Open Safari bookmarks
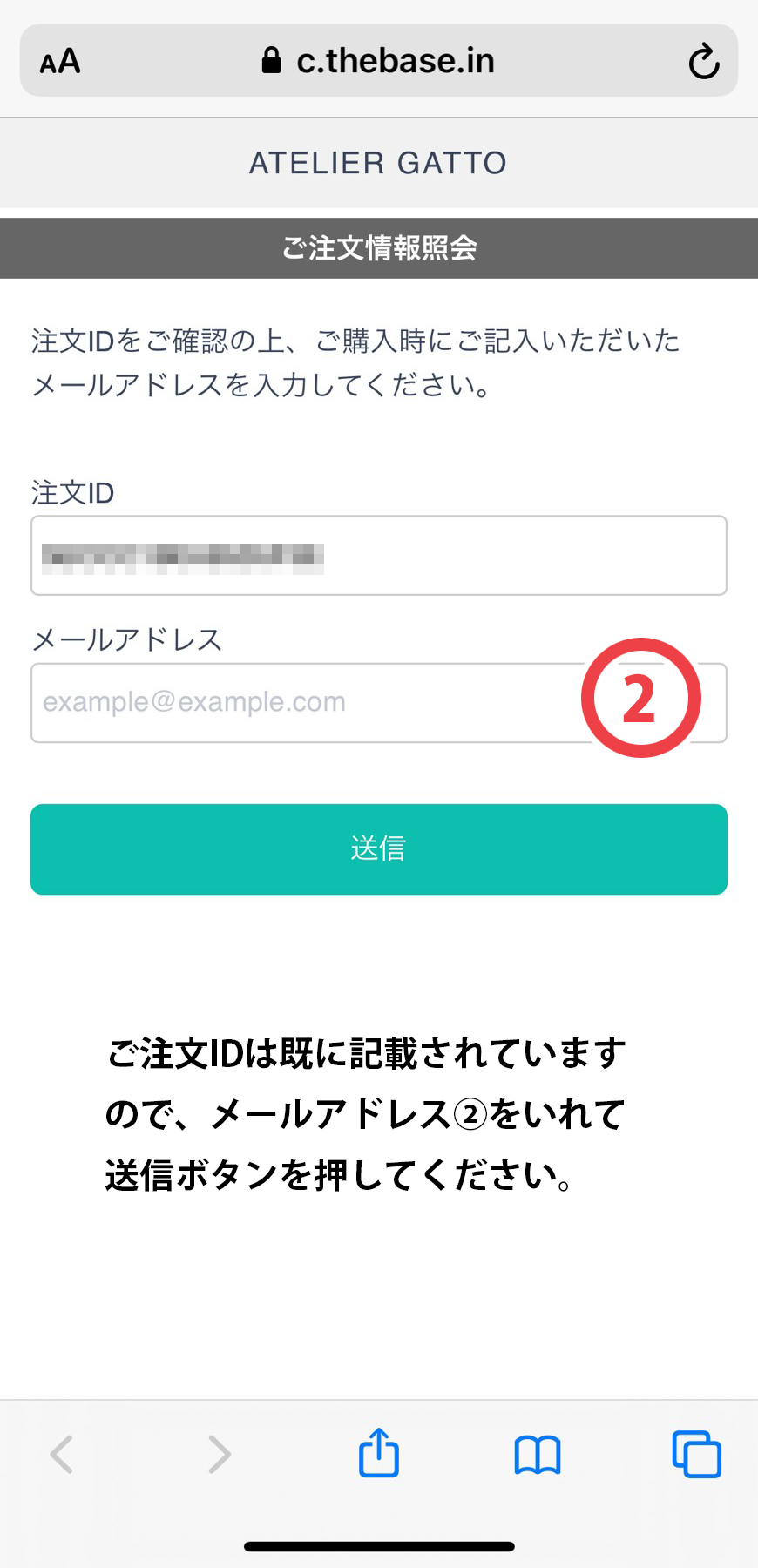 click(538, 1455)
